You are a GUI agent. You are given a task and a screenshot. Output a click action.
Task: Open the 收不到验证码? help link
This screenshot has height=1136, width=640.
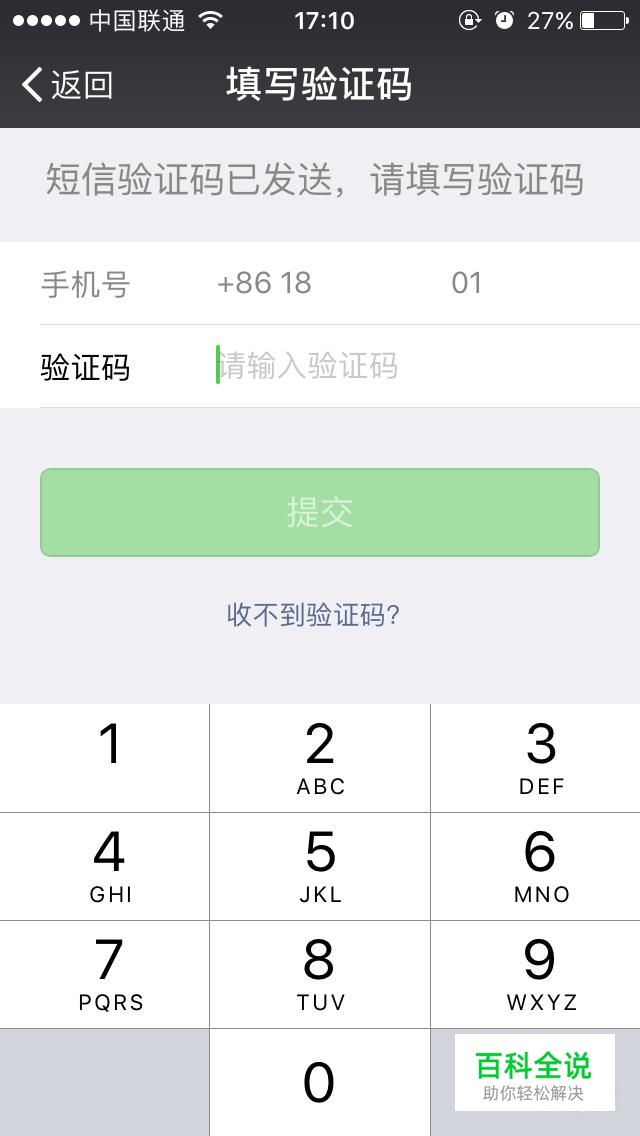313,614
